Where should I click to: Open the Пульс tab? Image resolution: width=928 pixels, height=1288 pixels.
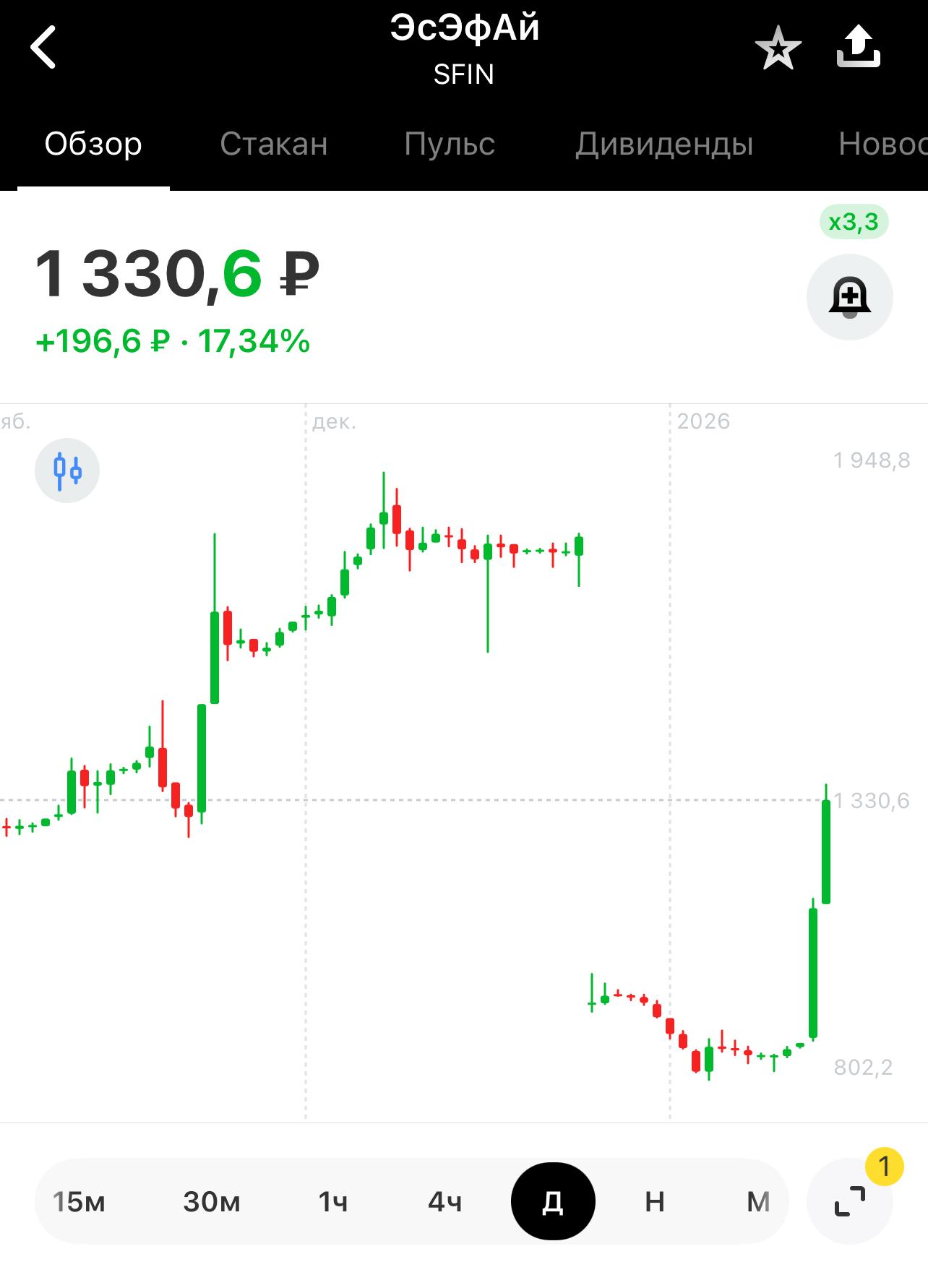coord(449,144)
